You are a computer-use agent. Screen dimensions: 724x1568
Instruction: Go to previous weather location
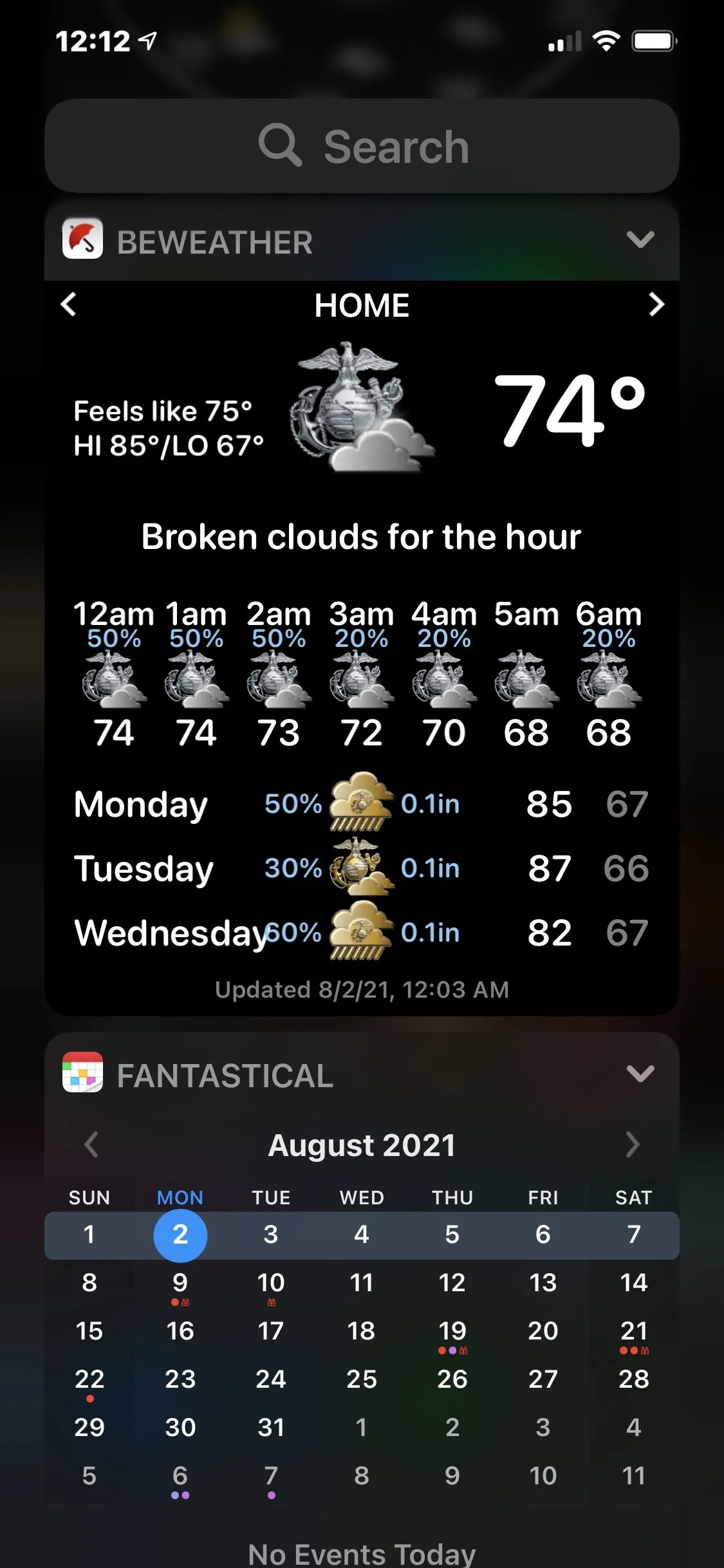[x=69, y=304]
